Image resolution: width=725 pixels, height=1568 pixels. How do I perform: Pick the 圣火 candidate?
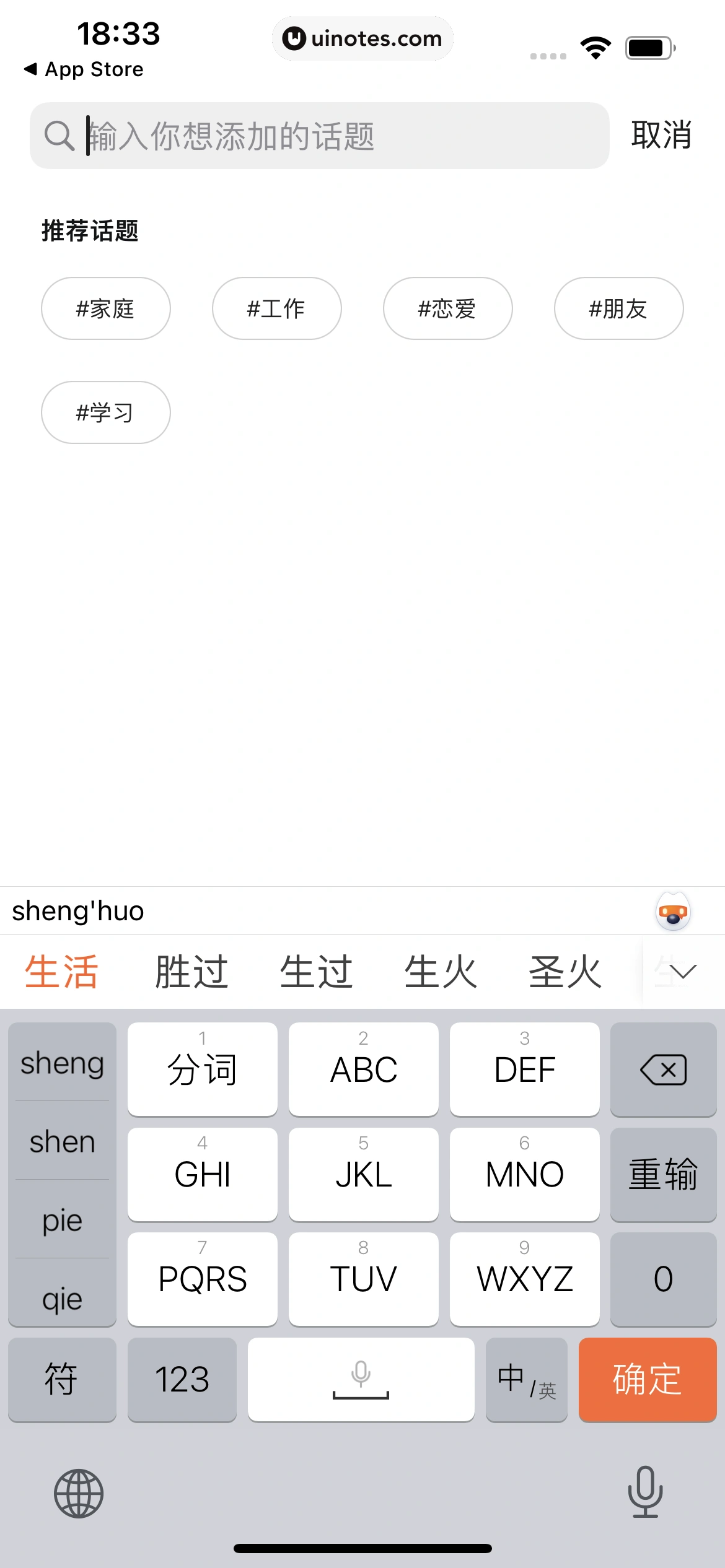click(565, 972)
